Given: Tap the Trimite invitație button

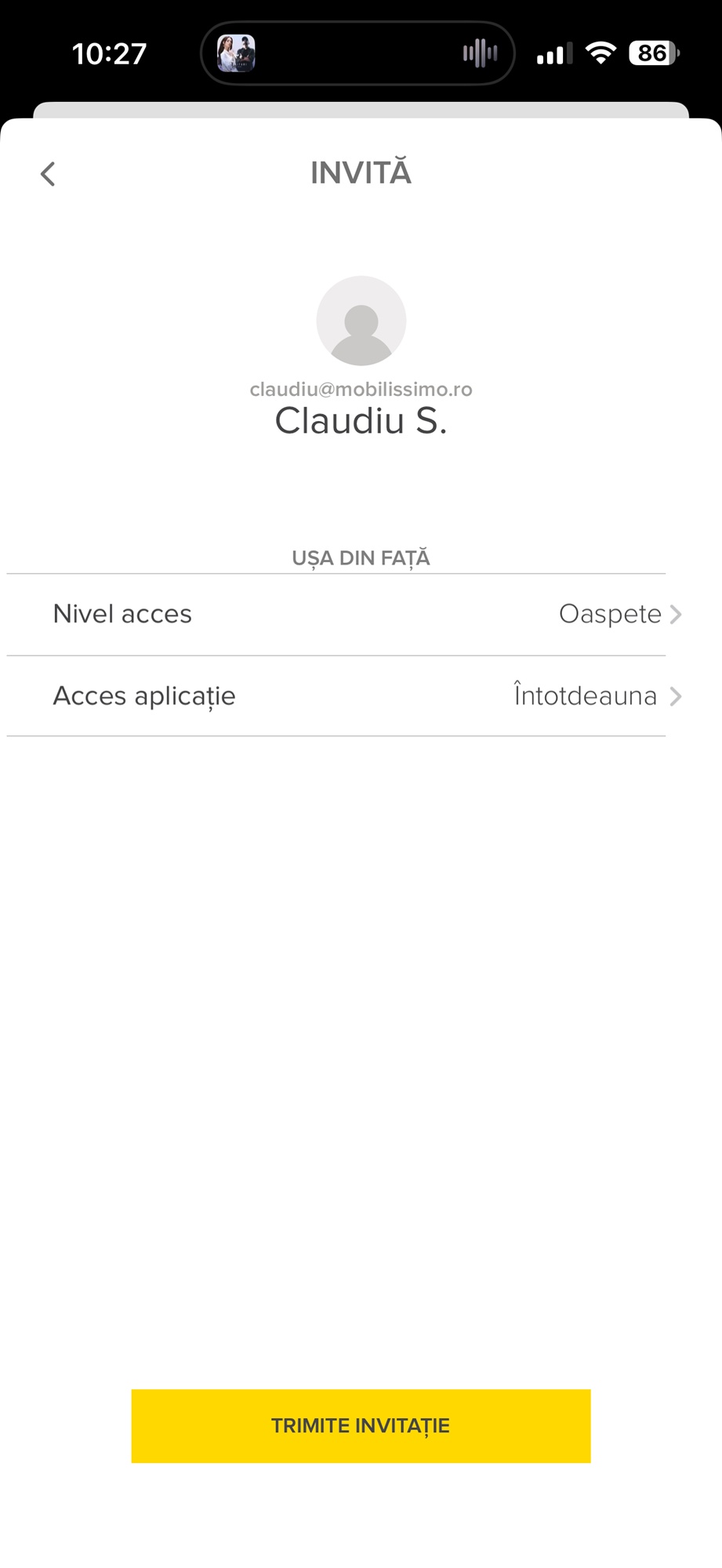Looking at the screenshot, I should [361, 1425].
